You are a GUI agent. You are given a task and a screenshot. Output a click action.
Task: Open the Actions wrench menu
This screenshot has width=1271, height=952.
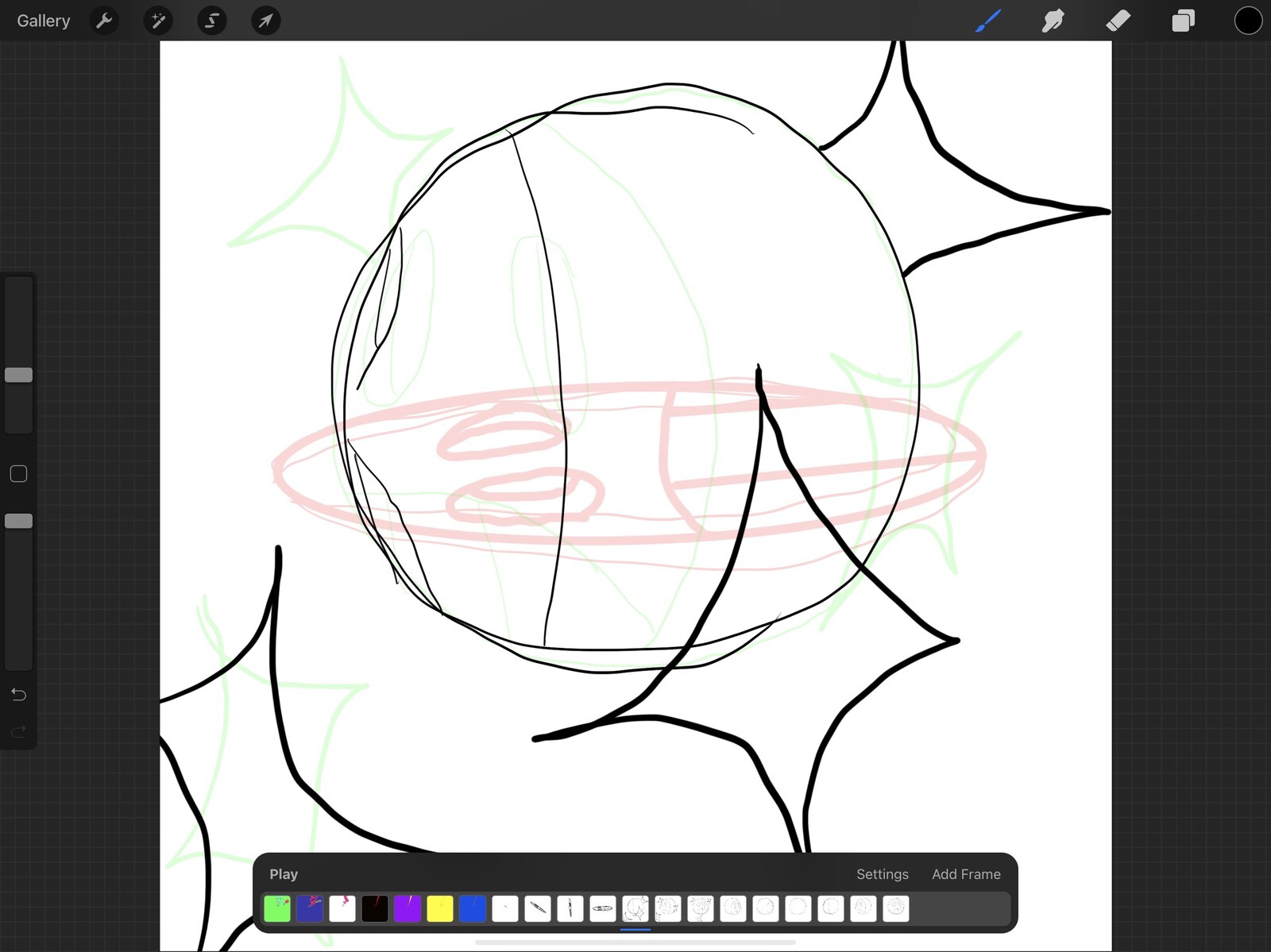click(104, 21)
